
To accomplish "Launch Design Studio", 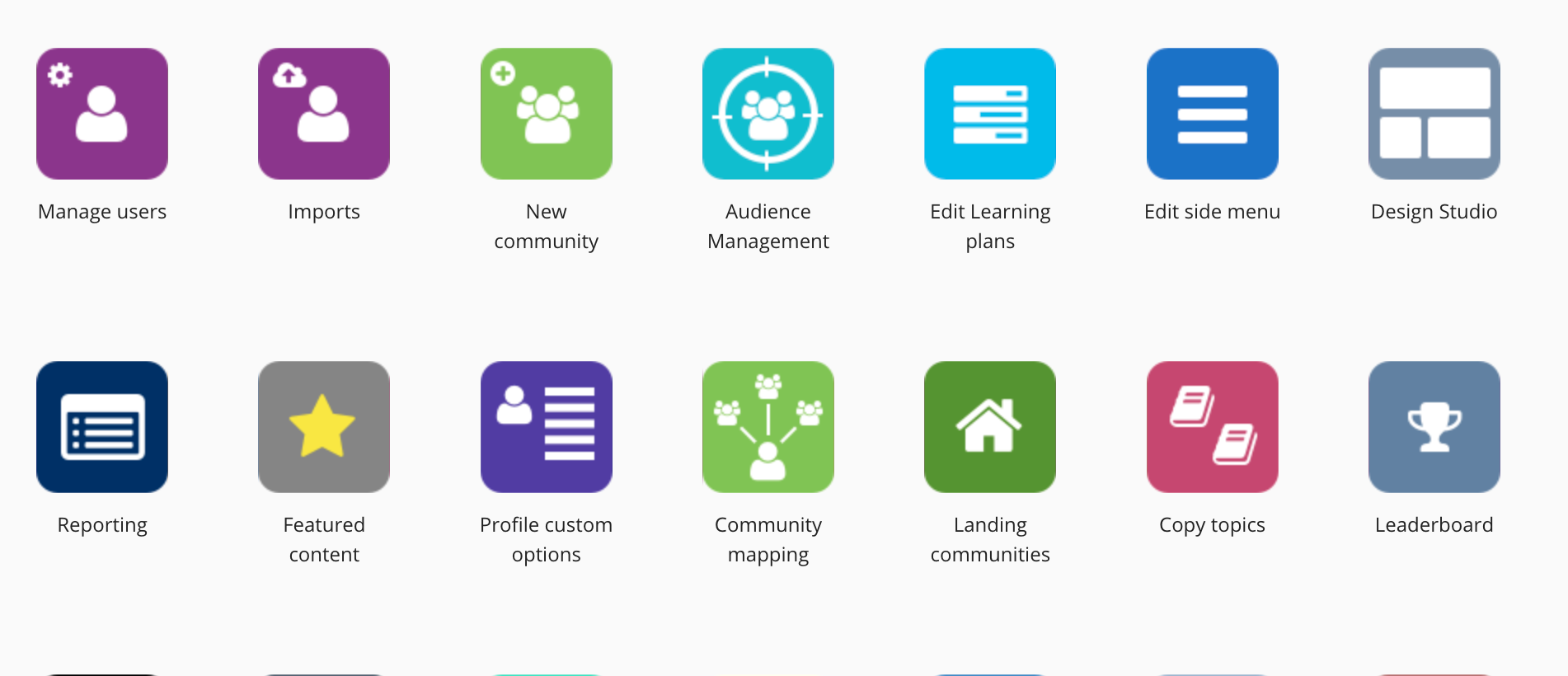I will (1434, 114).
